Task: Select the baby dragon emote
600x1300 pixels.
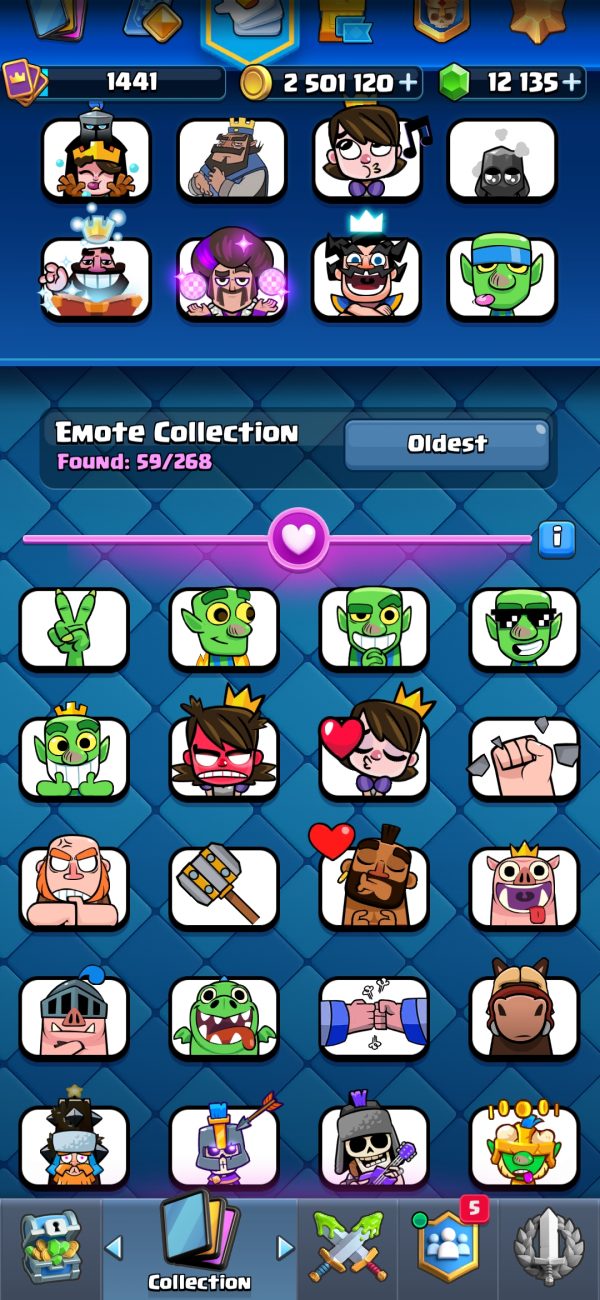Action: coord(224,1018)
